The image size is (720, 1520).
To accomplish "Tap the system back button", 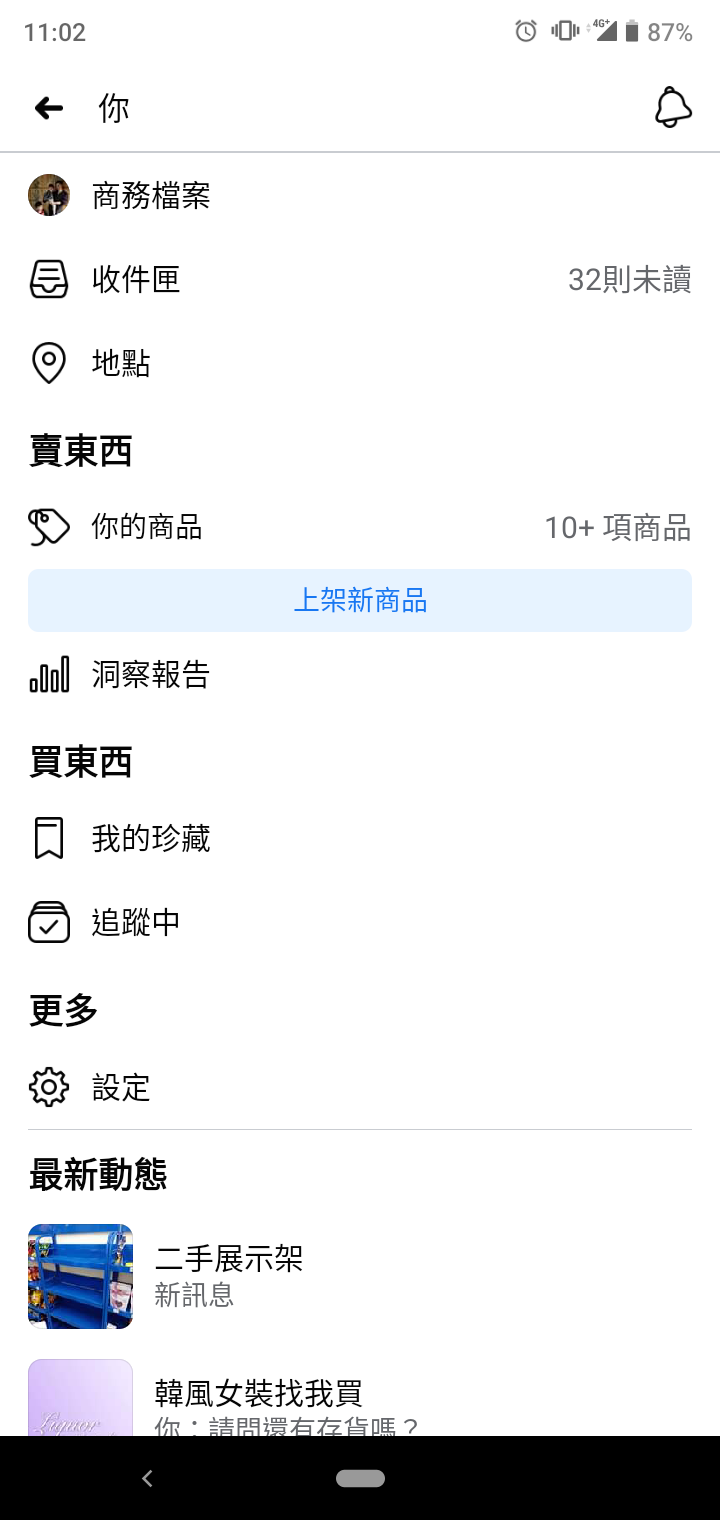I will point(147,1479).
